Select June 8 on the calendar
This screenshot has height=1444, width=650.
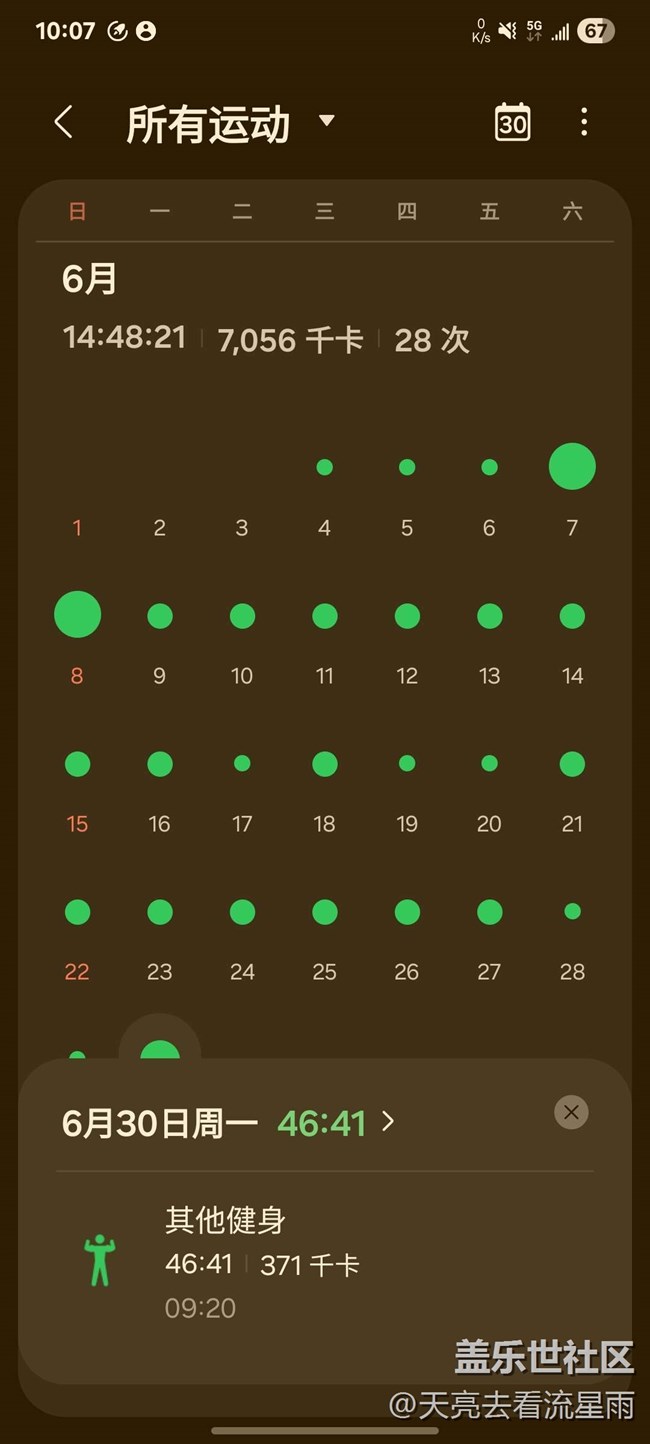tap(77, 638)
